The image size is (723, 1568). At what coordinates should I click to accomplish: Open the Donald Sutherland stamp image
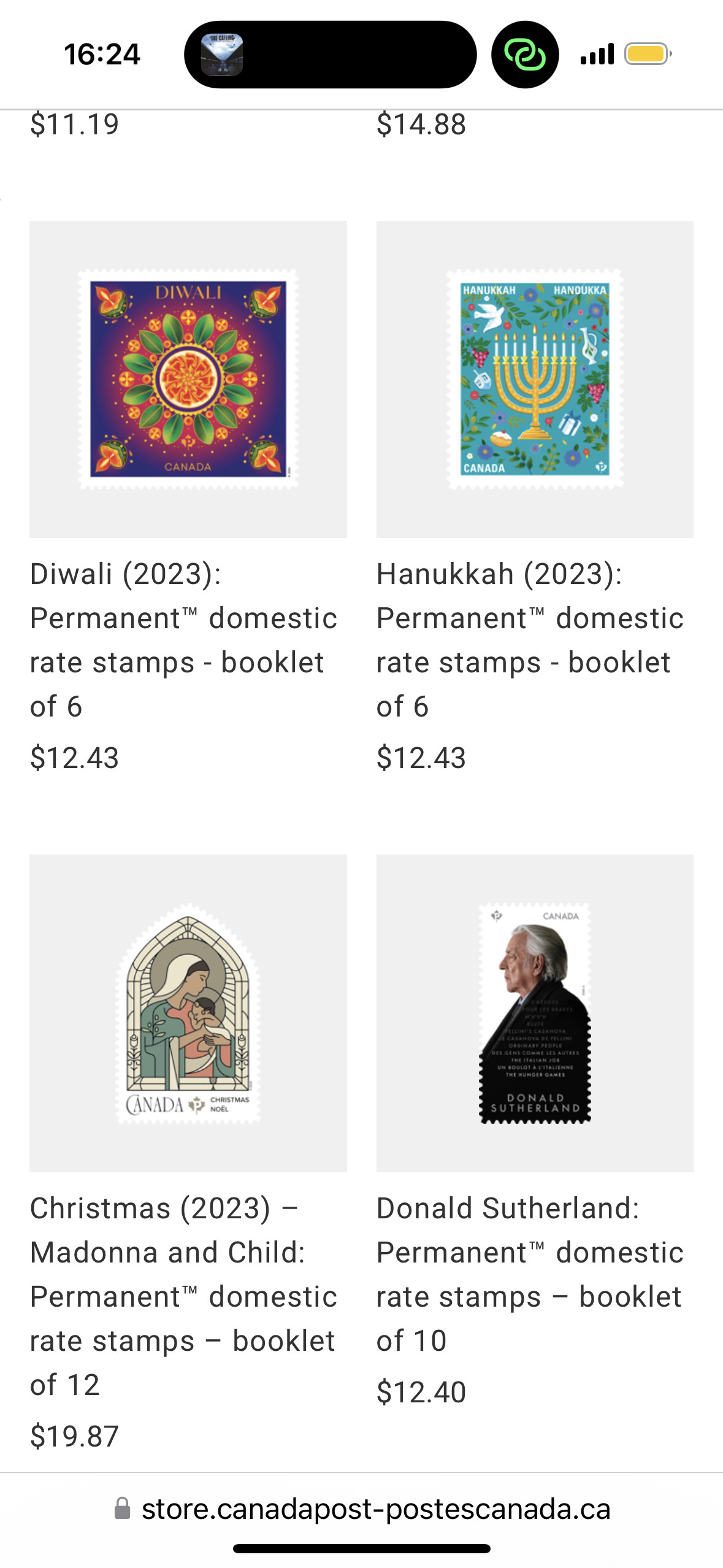point(535,1013)
